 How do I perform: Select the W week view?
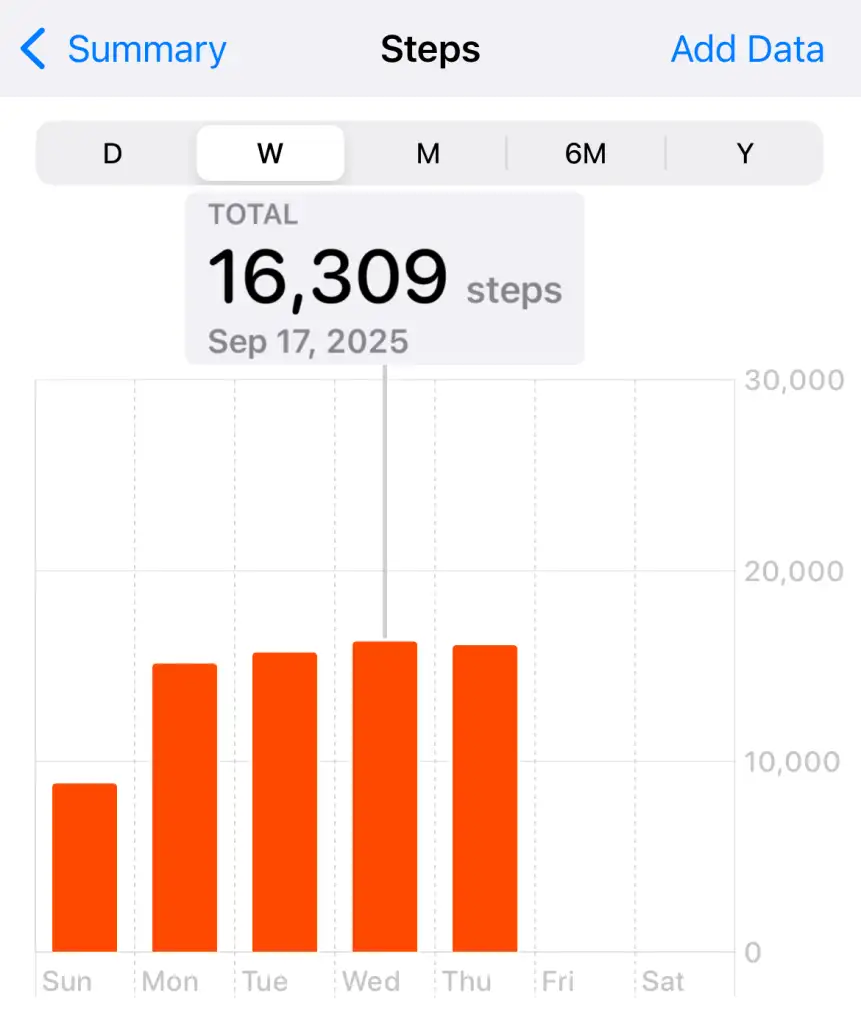pos(270,154)
